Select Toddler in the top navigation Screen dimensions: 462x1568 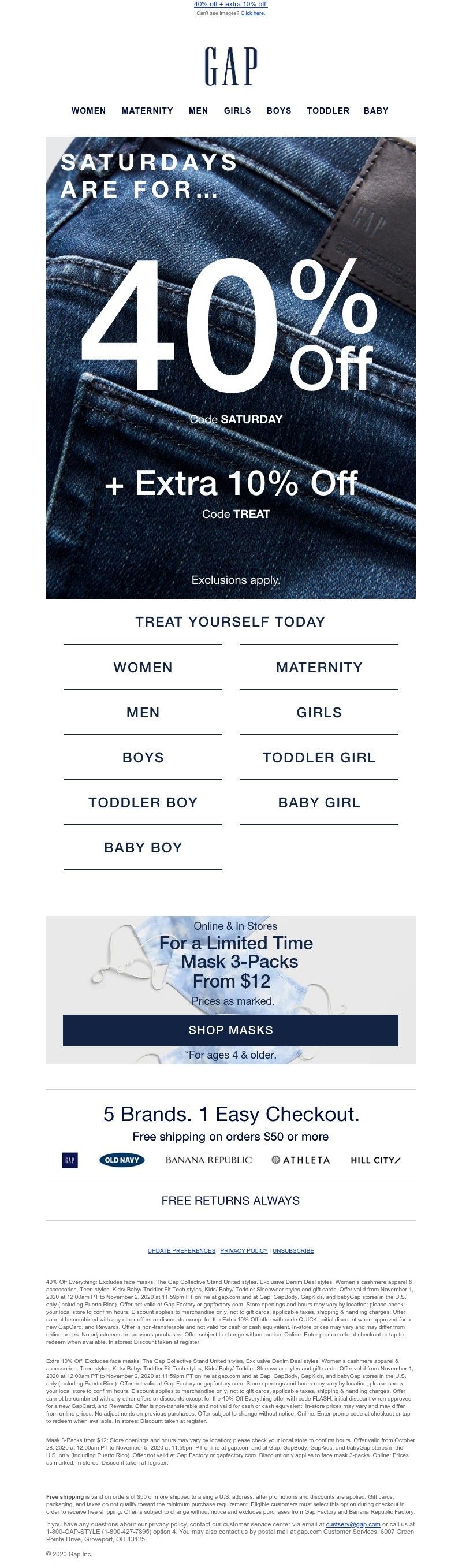(328, 111)
